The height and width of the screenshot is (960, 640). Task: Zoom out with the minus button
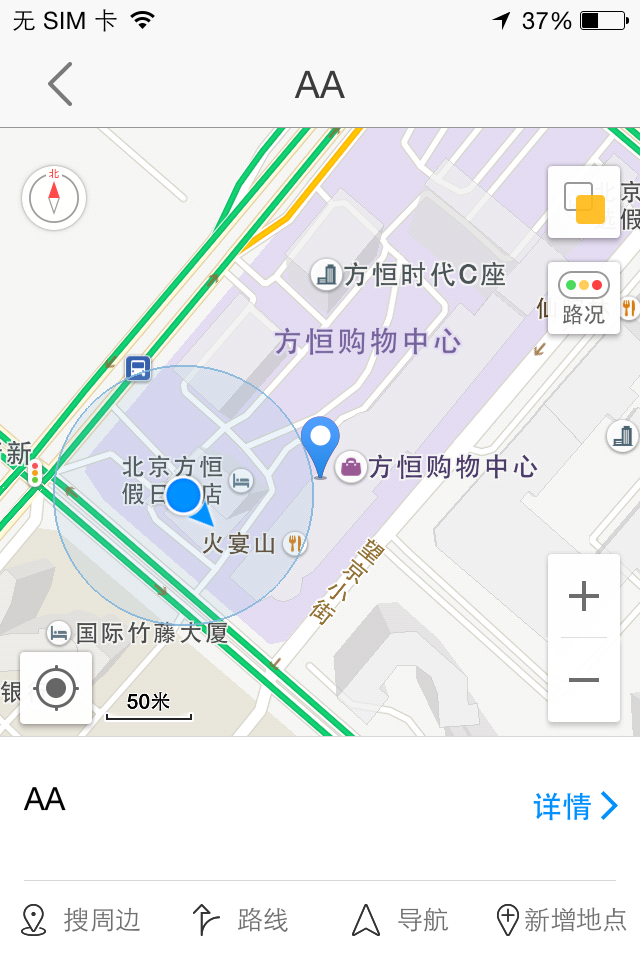[584, 680]
